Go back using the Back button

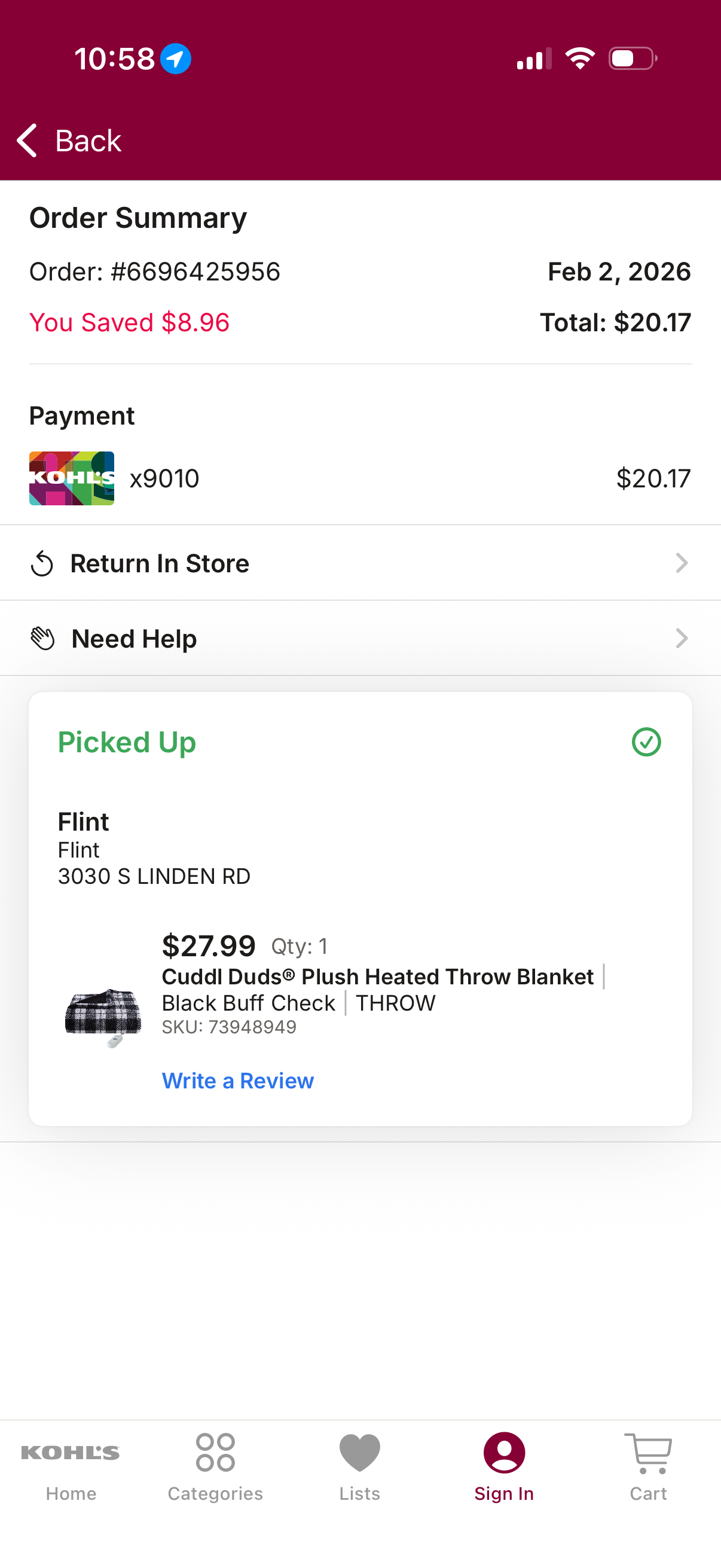[x=69, y=141]
